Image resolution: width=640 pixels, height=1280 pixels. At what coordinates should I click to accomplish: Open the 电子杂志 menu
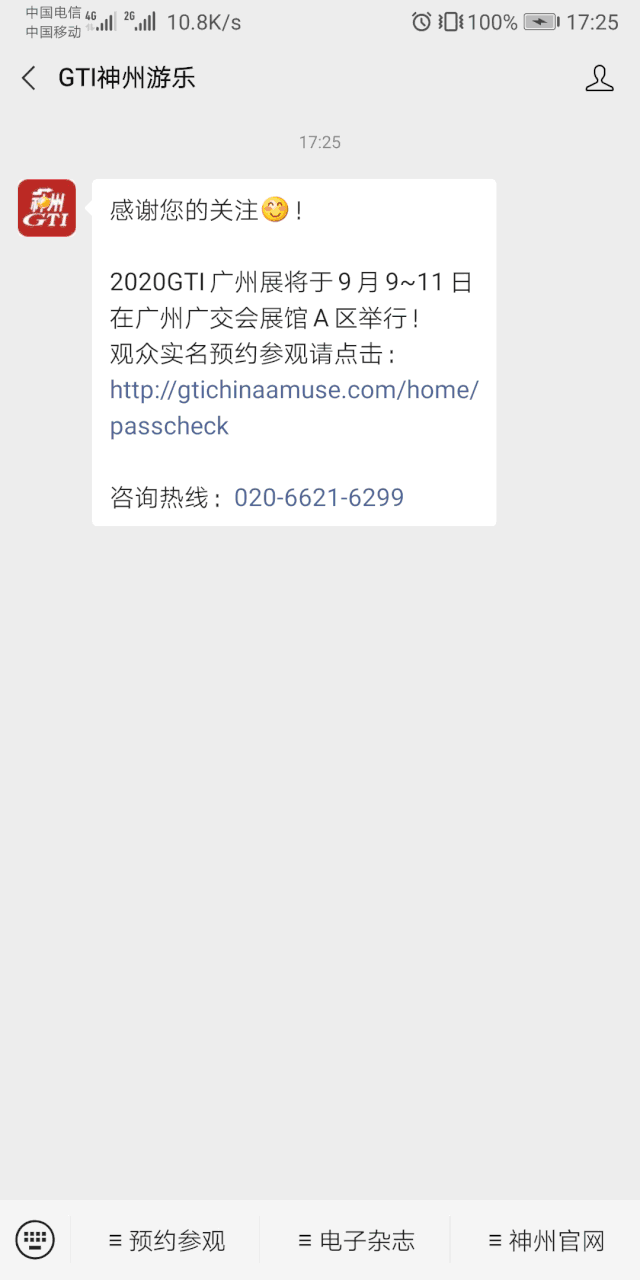356,1241
